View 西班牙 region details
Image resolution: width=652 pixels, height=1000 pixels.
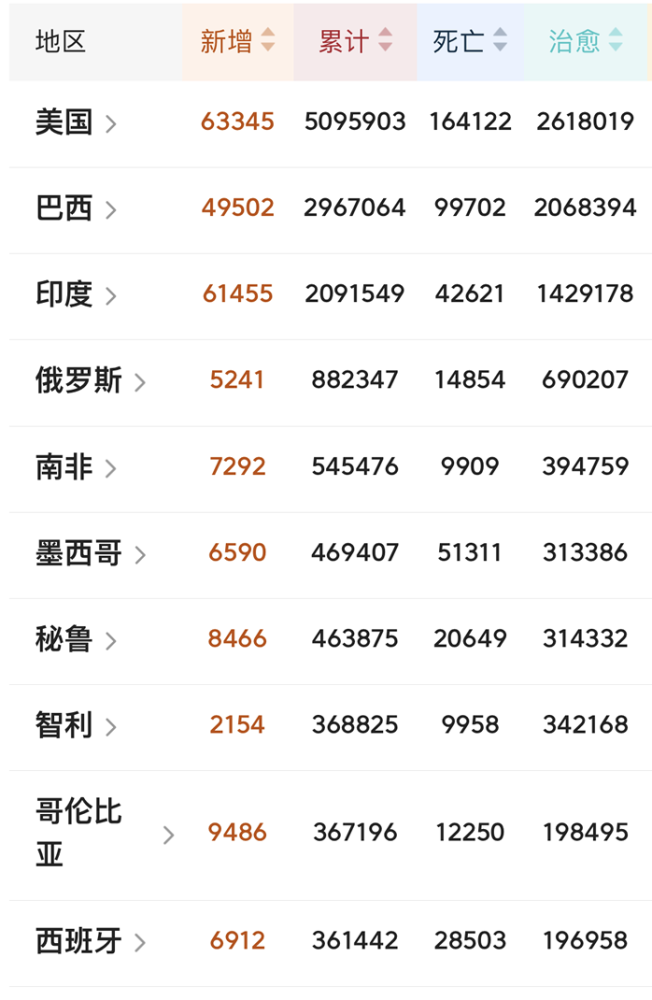click(x=90, y=941)
